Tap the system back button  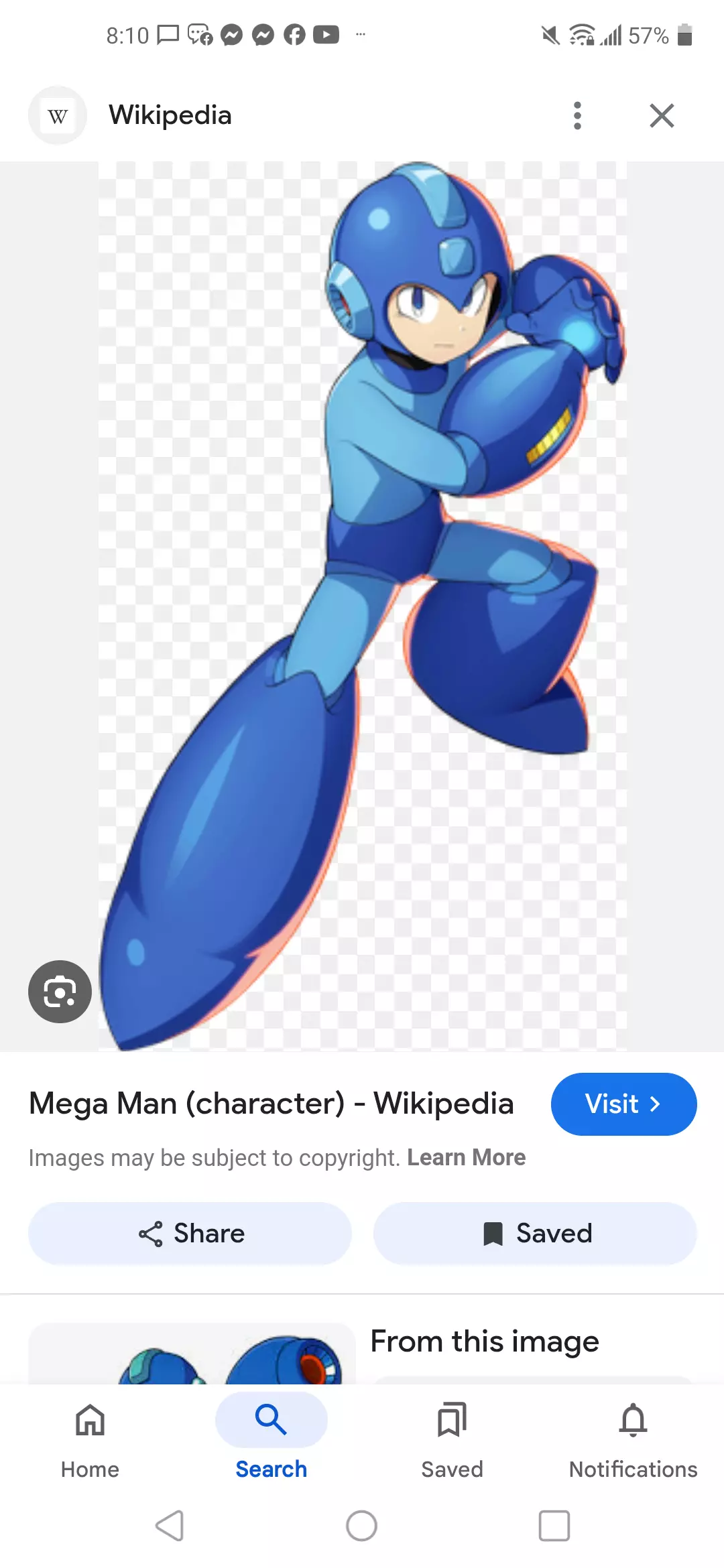pos(170,1526)
